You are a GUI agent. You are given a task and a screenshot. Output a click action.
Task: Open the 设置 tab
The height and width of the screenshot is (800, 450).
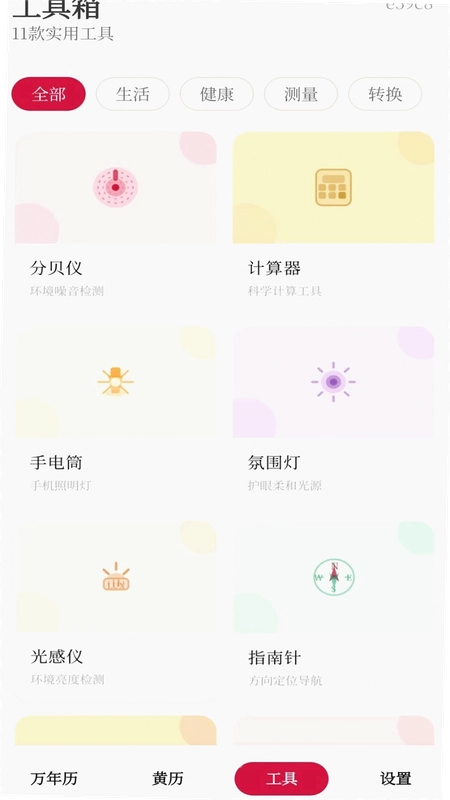click(395, 779)
